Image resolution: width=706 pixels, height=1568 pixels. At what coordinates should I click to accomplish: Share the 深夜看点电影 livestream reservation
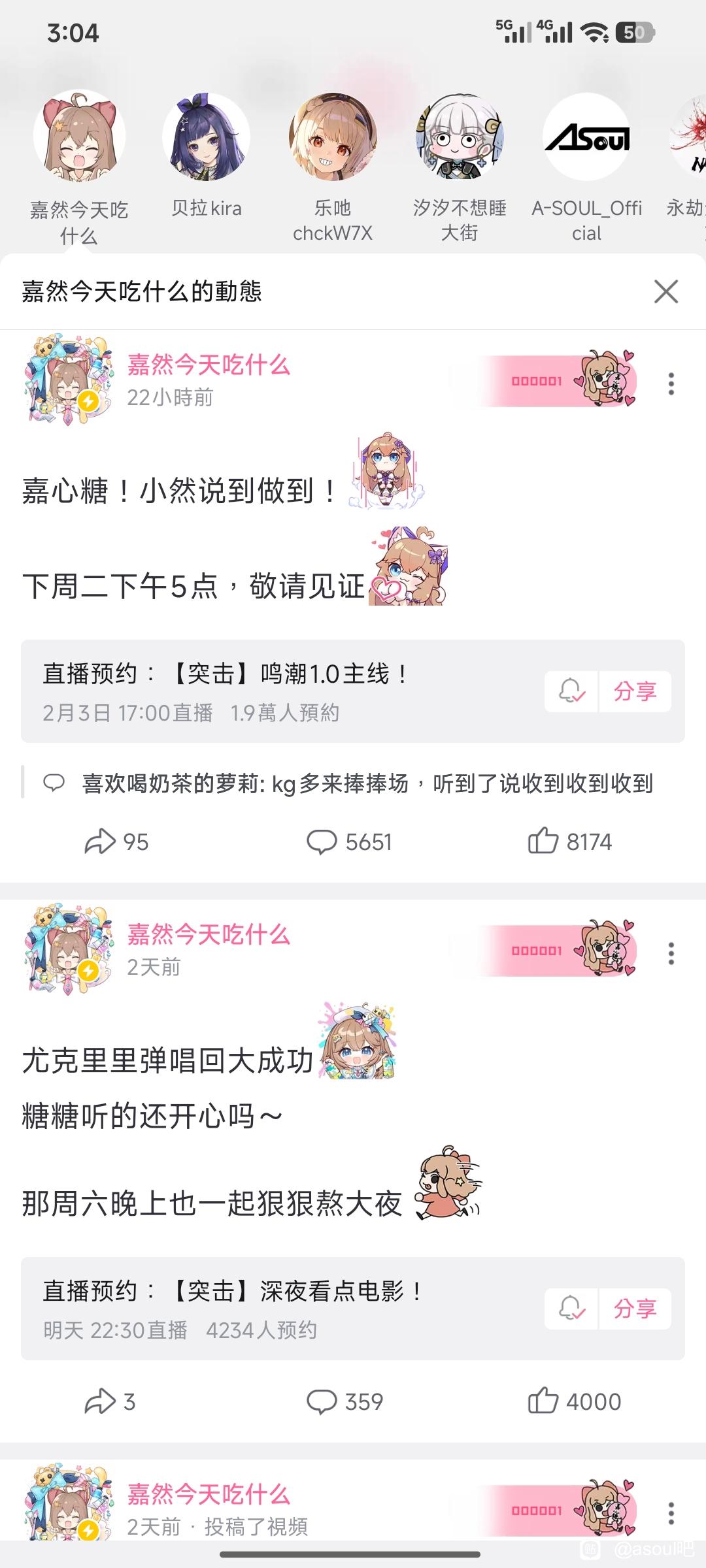pos(635,1309)
